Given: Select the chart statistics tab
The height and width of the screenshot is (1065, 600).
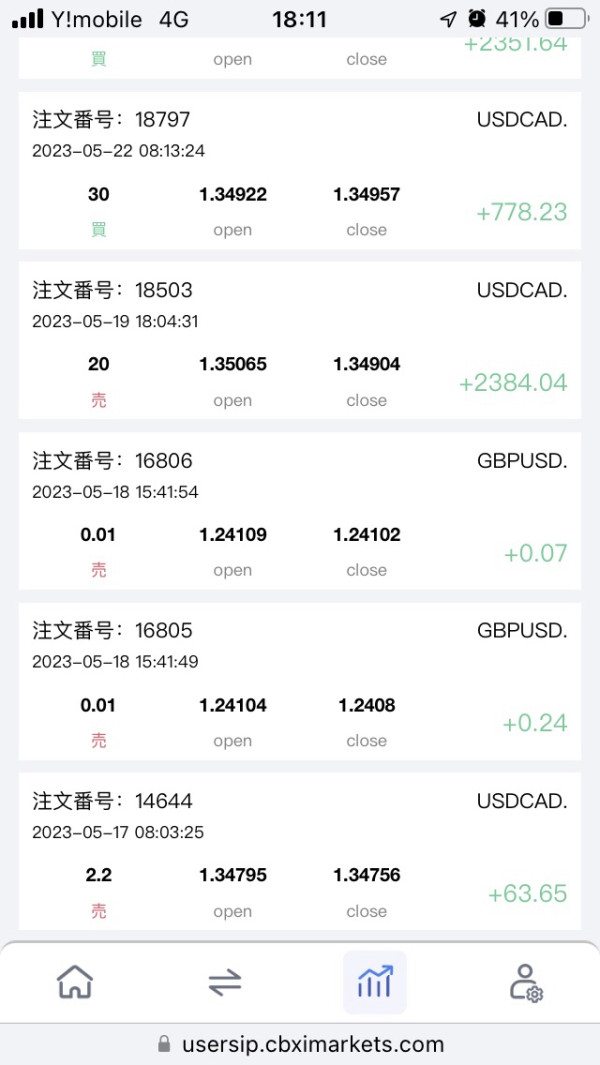Looking at the screenshot, I should (x=375, y=982).
